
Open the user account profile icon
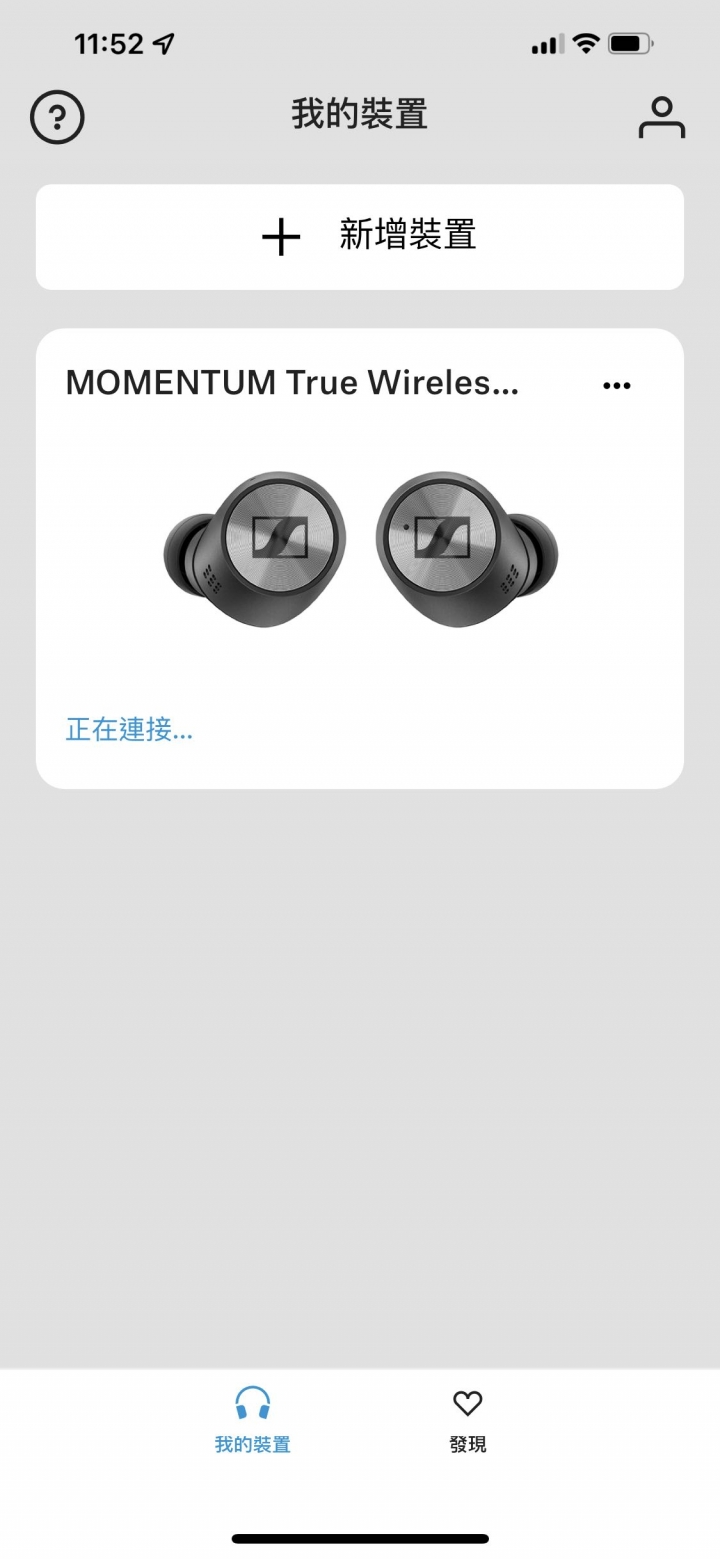pos(662,118)
